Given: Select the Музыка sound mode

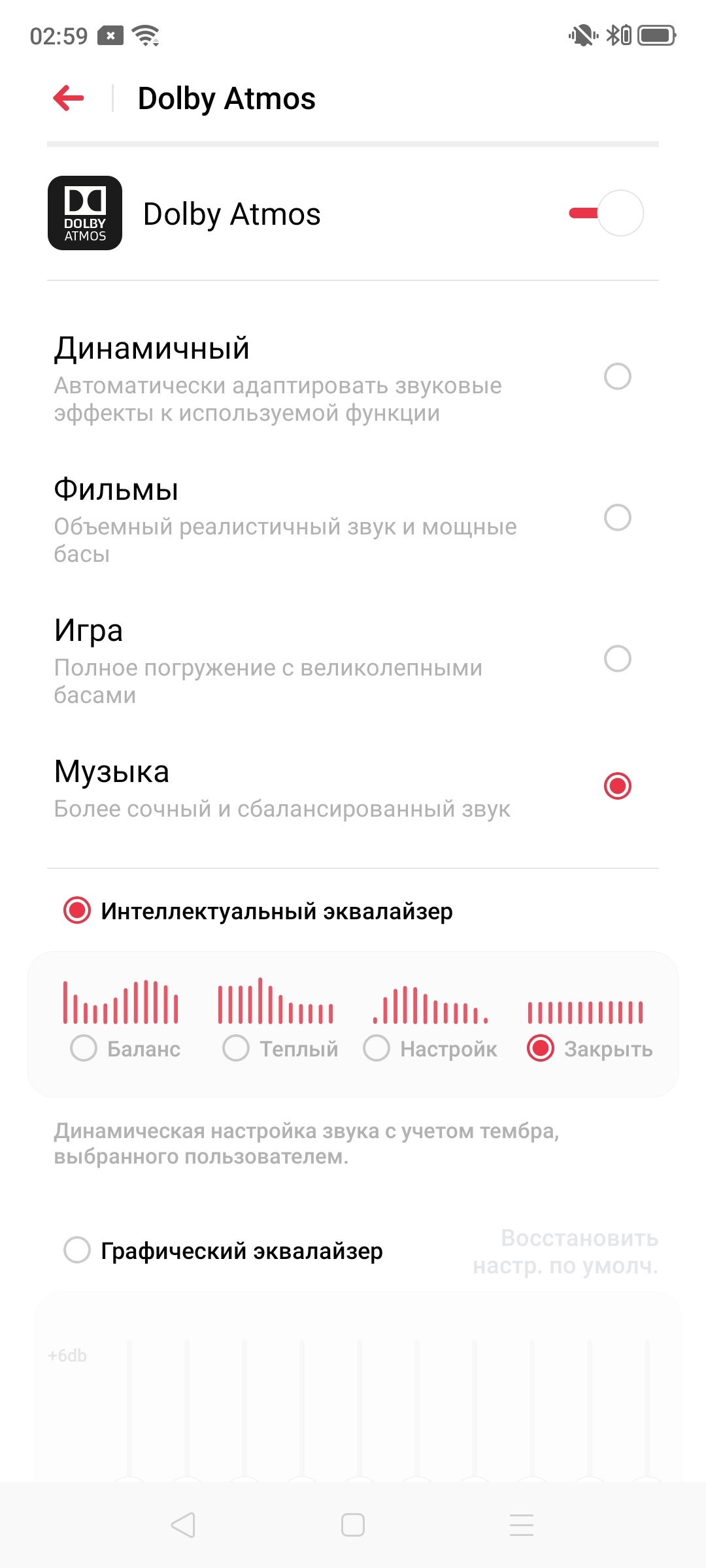Looking at the screenshot, I should point(617,786).
